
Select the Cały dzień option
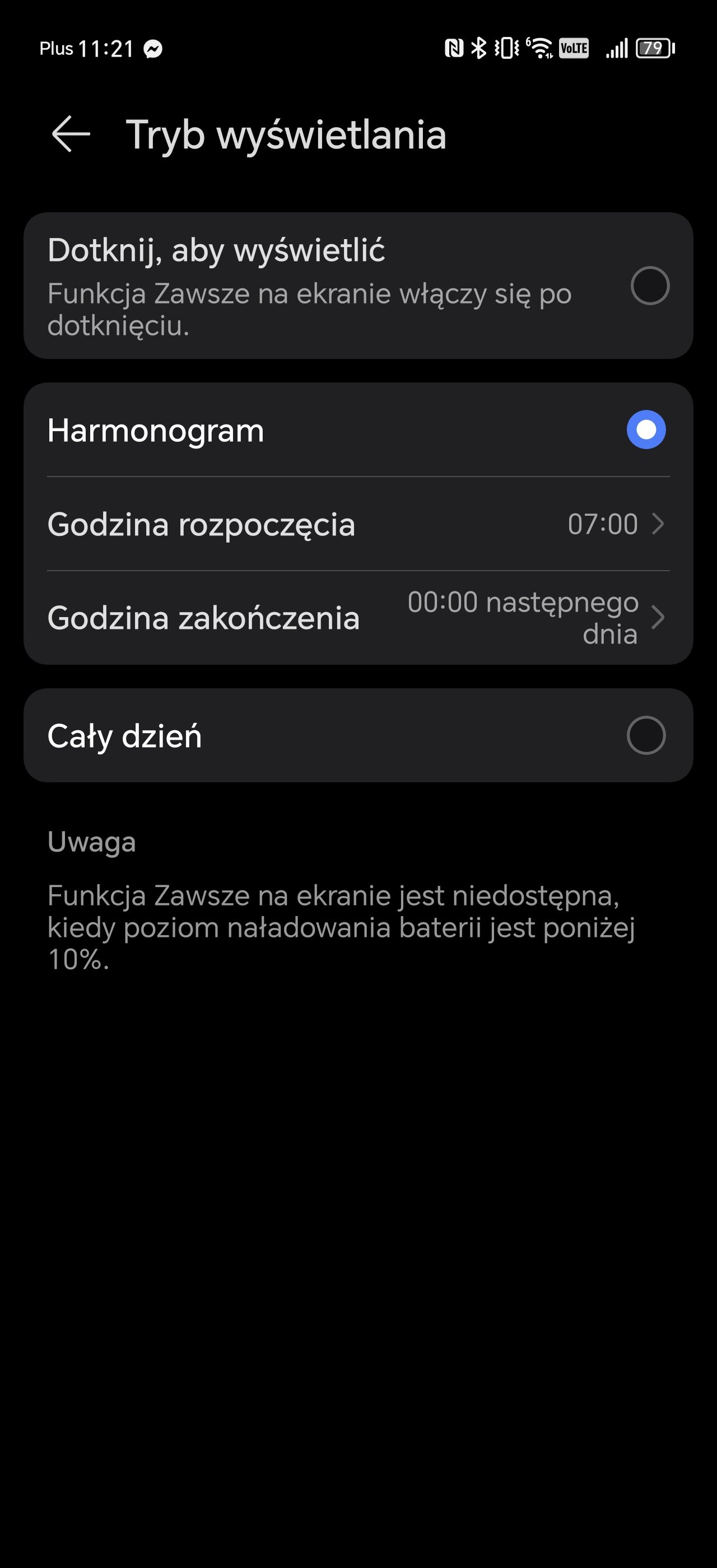pyautogui.click(x=358, y=735)
